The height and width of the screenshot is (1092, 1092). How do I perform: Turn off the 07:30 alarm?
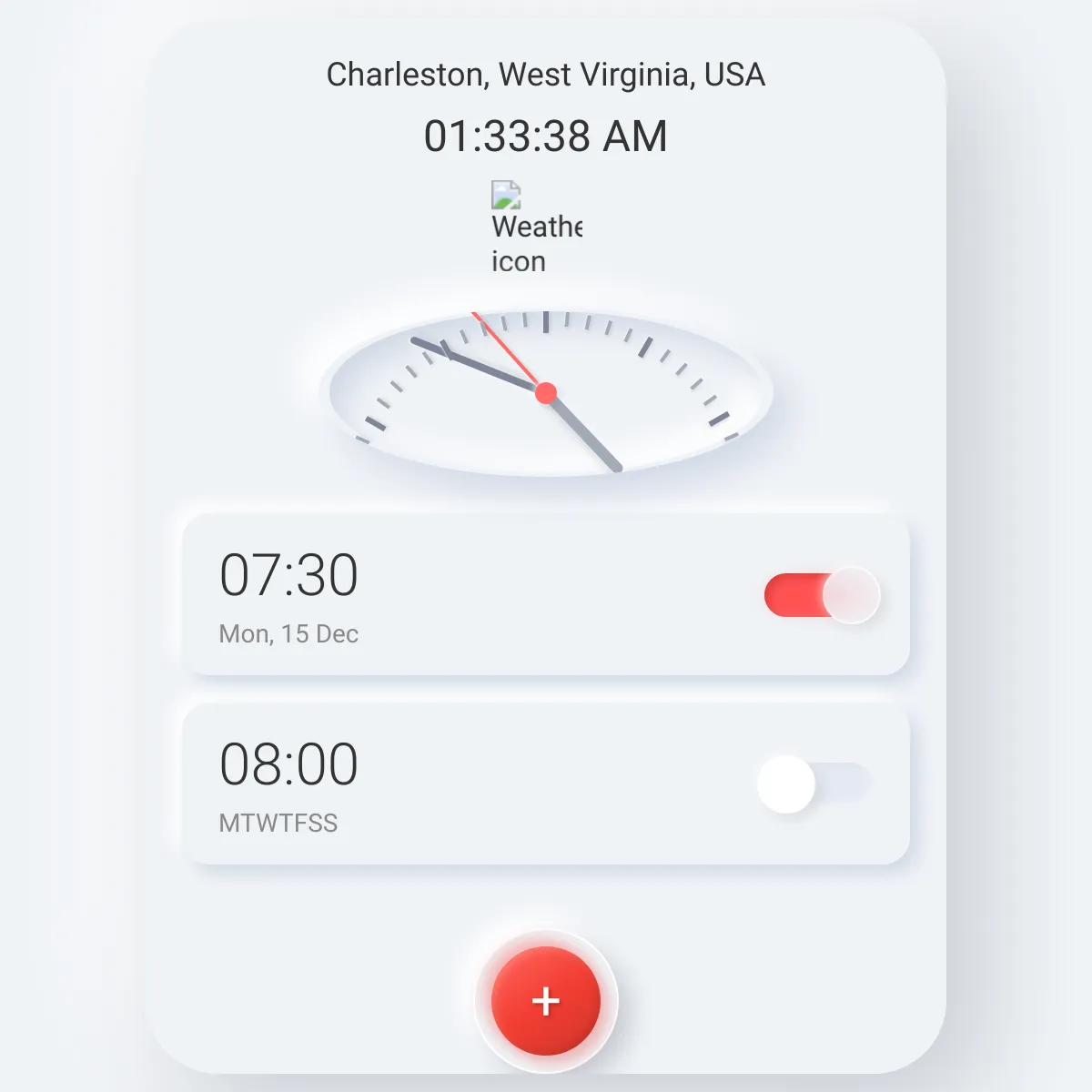822,595
